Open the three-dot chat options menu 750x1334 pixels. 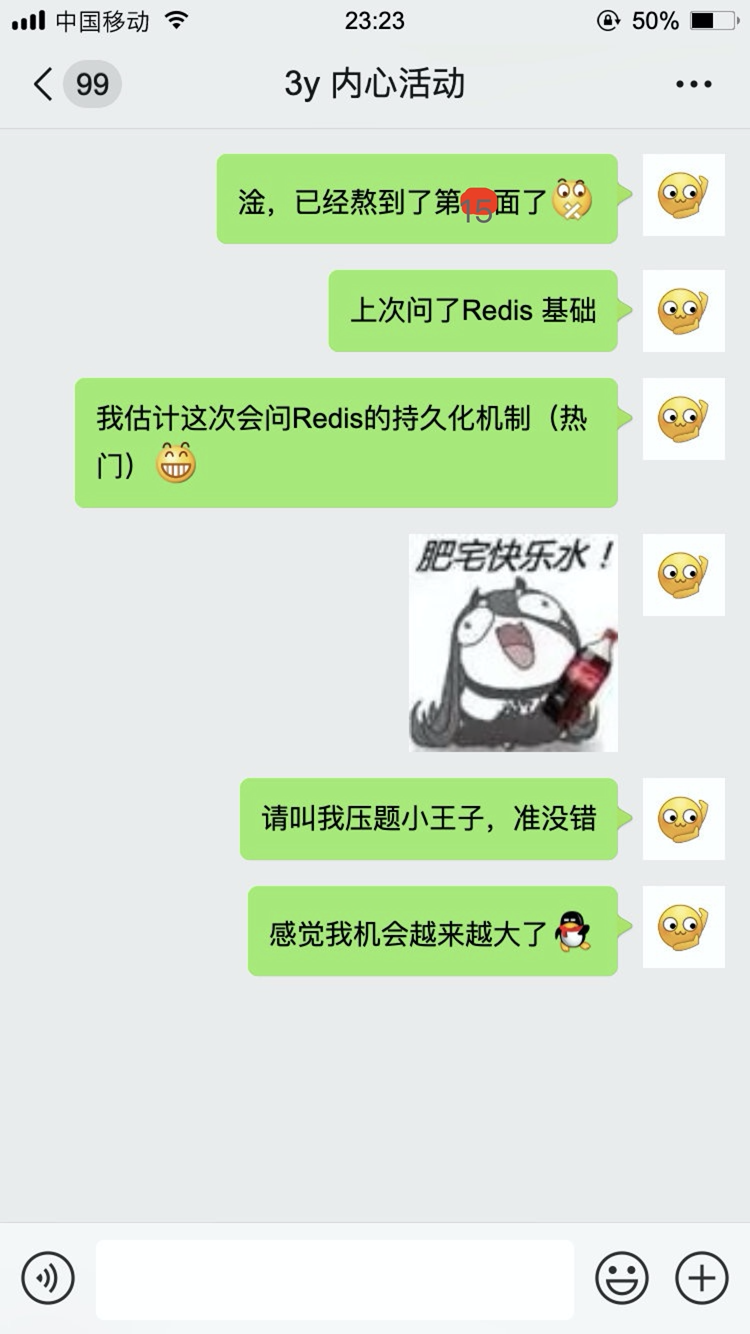tap(693, 84)
